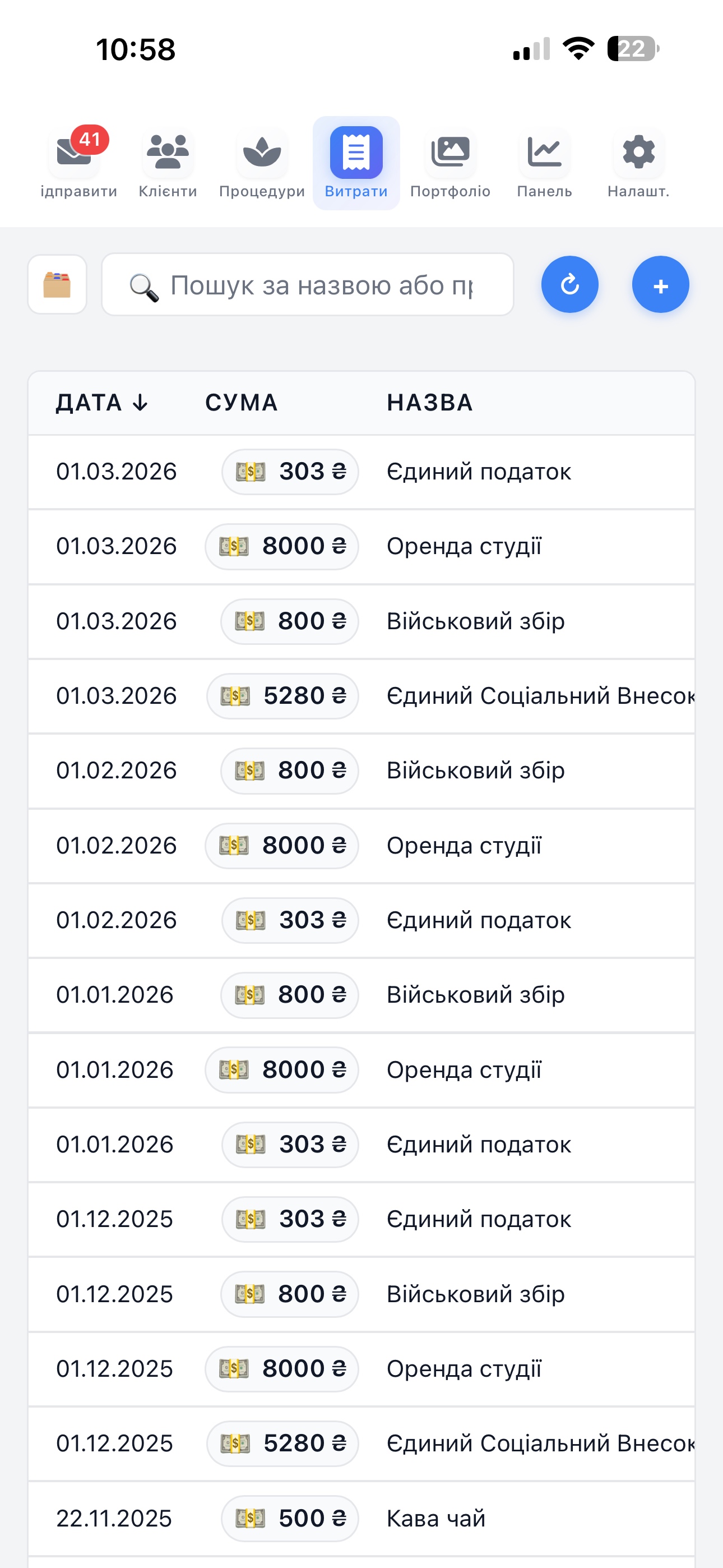Screen dimensions: 723x1568
Task: Click the magnifying glass in the search bar
Action: 142,284
